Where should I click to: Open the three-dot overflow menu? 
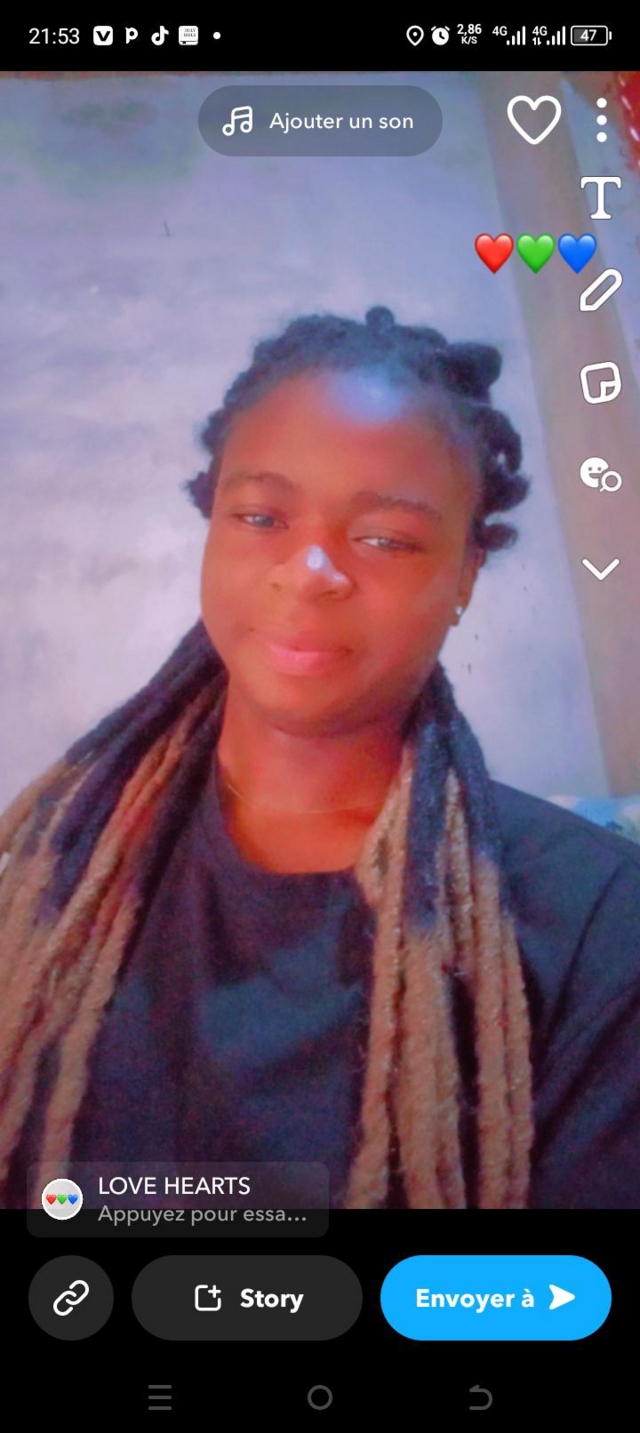[601, 120]
